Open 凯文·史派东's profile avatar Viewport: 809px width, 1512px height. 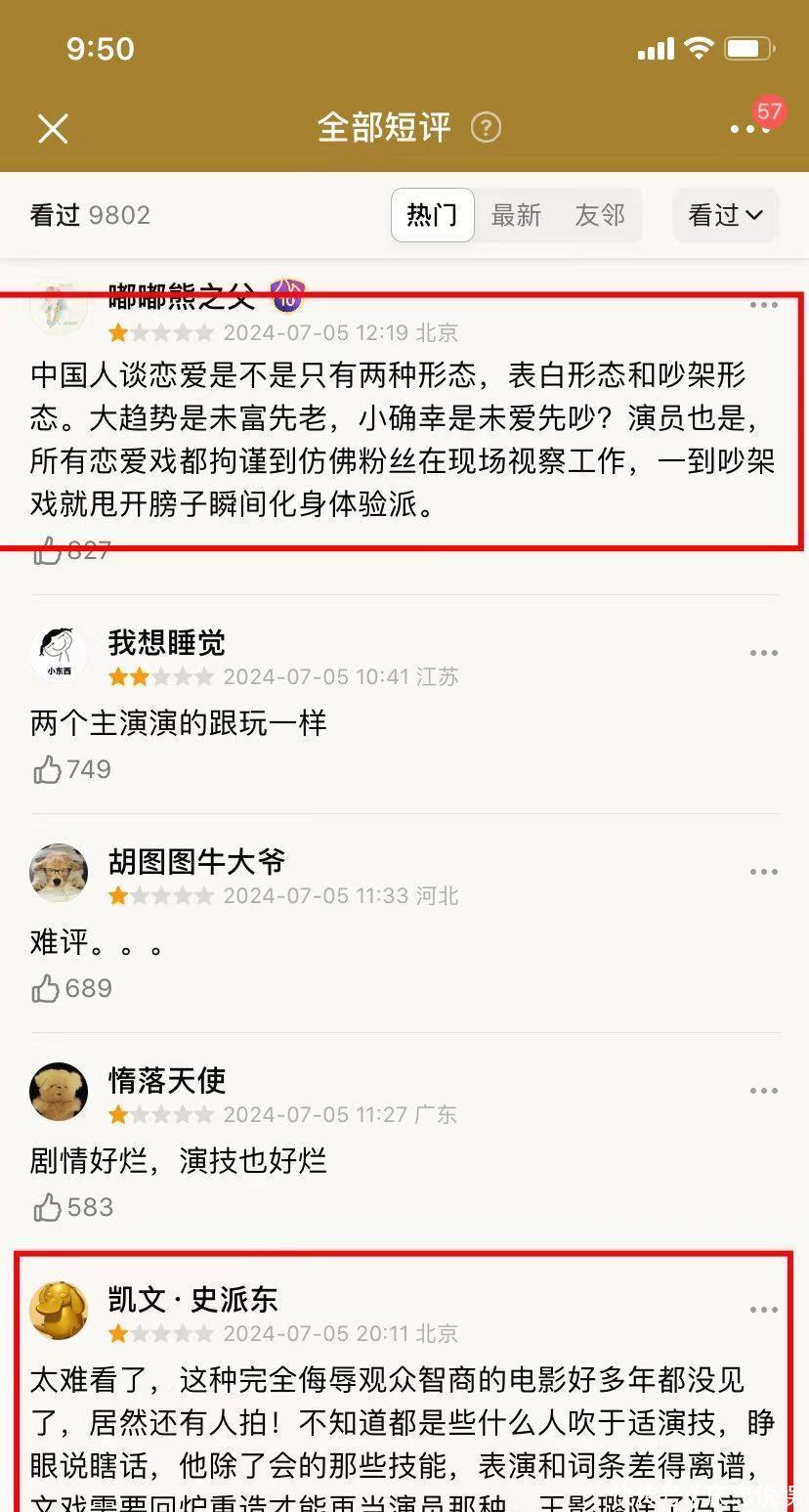coord(59,1311)
